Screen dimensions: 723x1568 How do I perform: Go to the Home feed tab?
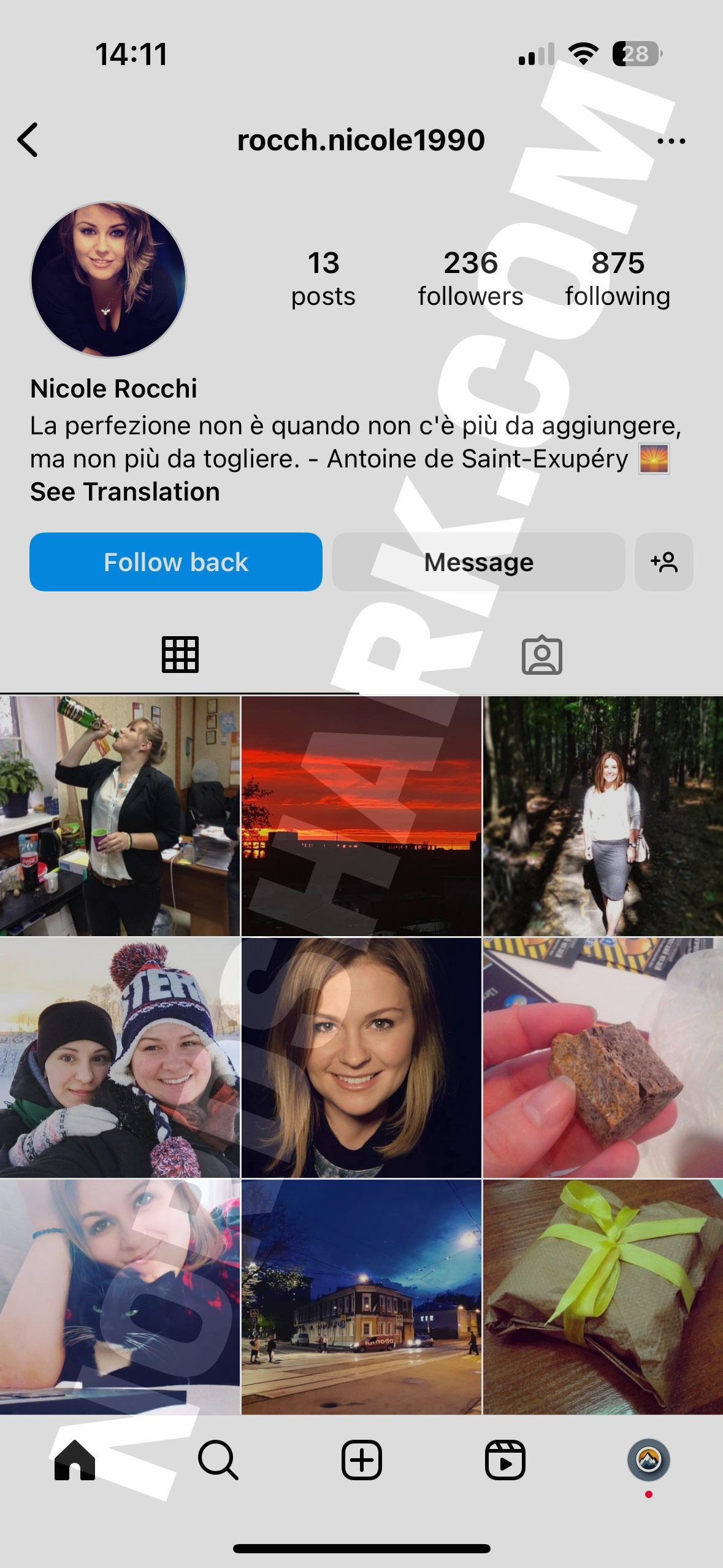click(x=75, y=1461)
